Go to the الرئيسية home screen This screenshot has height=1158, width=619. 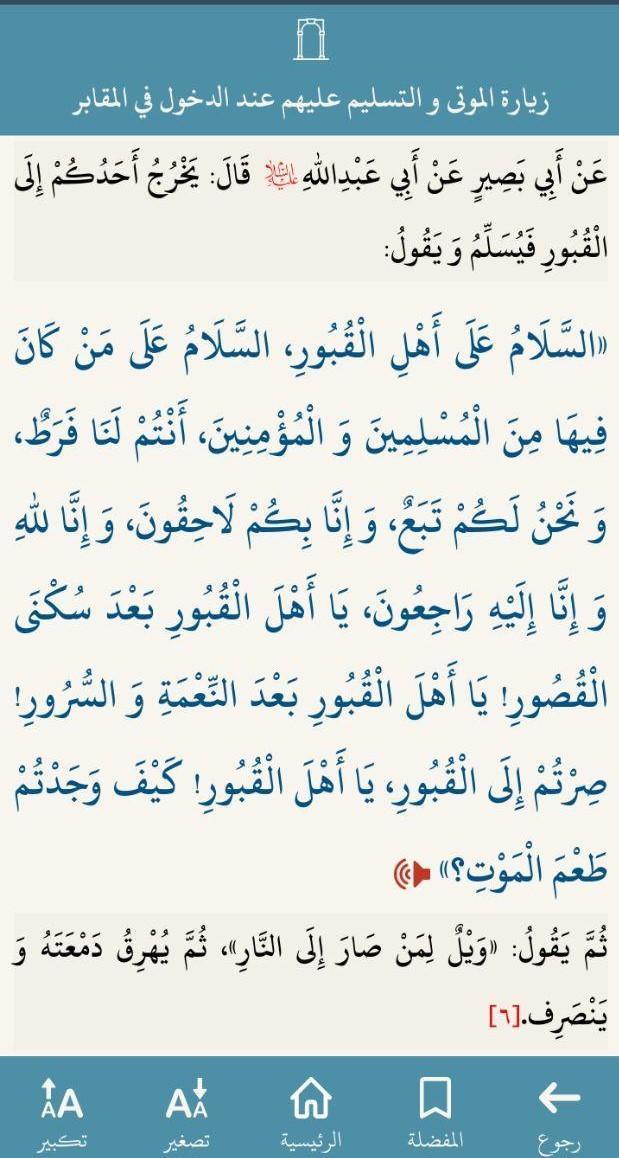coord(310,1109)
